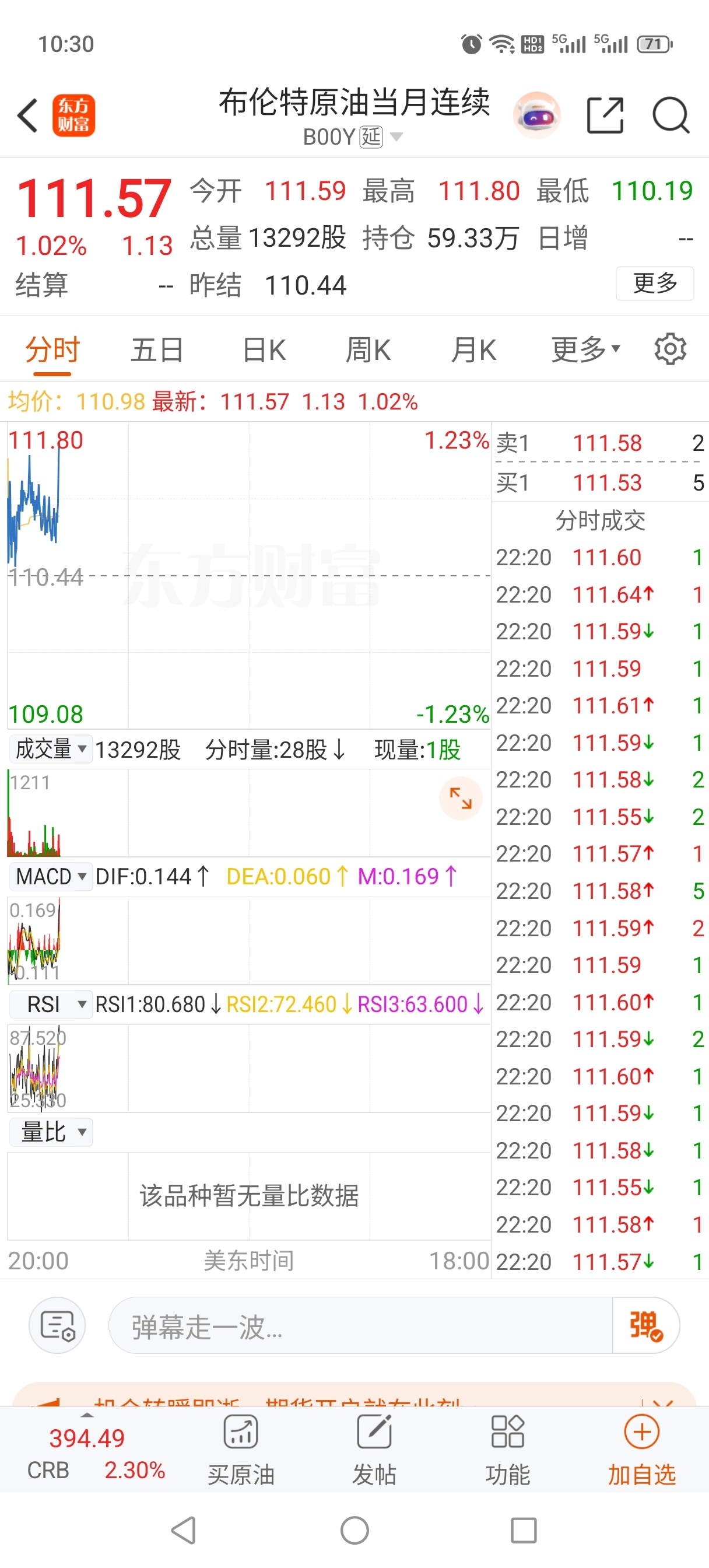Select the 周K chart tab

click(x=369, y=350)
